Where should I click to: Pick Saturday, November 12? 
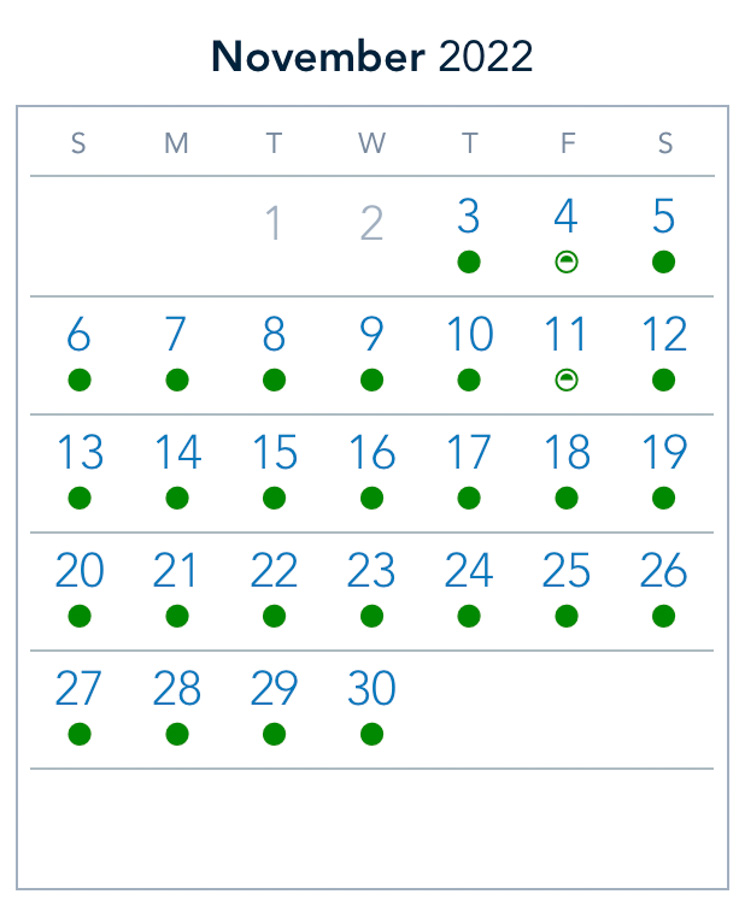point(664,337)
